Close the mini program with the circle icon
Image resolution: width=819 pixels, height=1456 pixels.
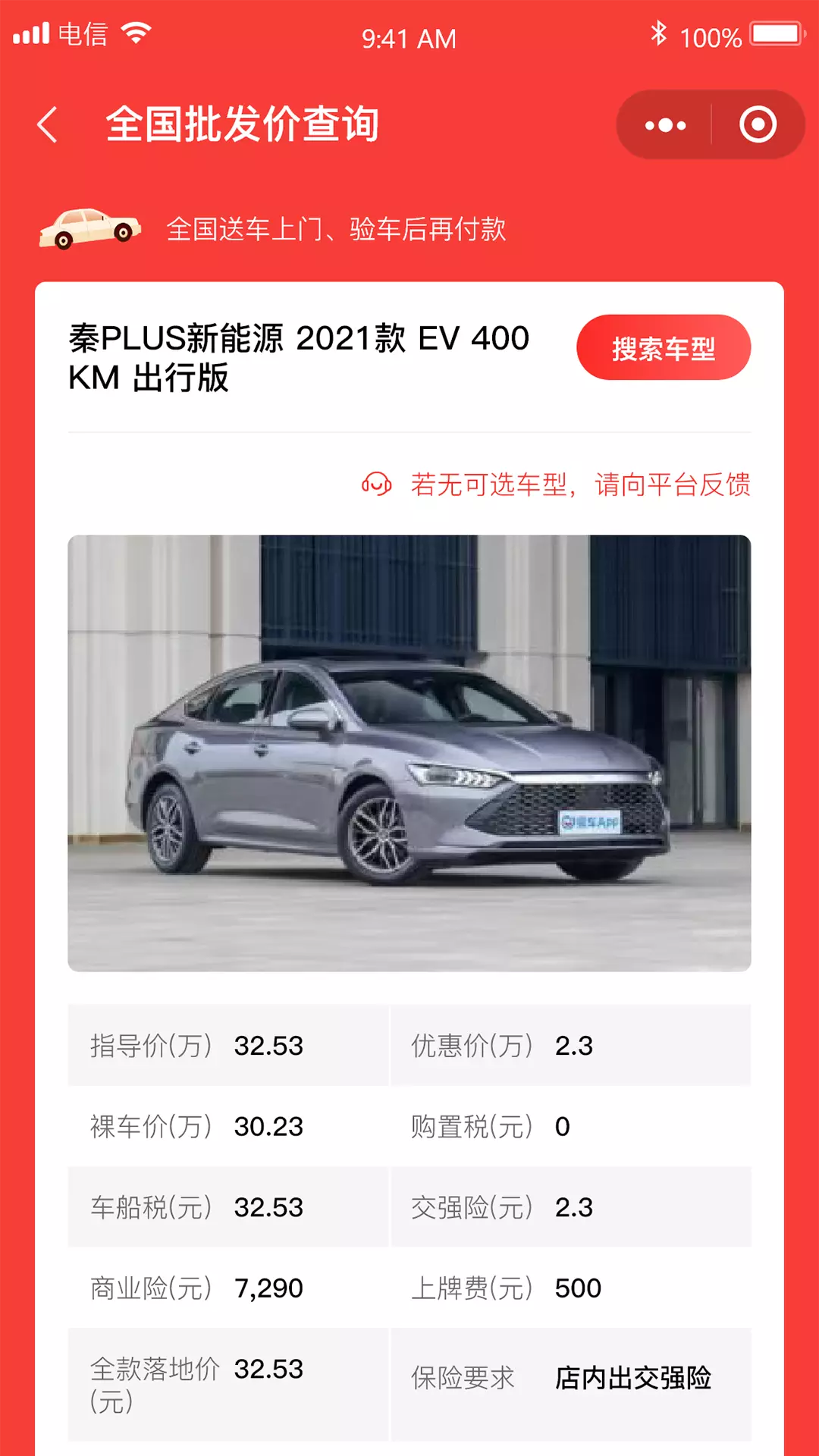click(x=758, y=125)
